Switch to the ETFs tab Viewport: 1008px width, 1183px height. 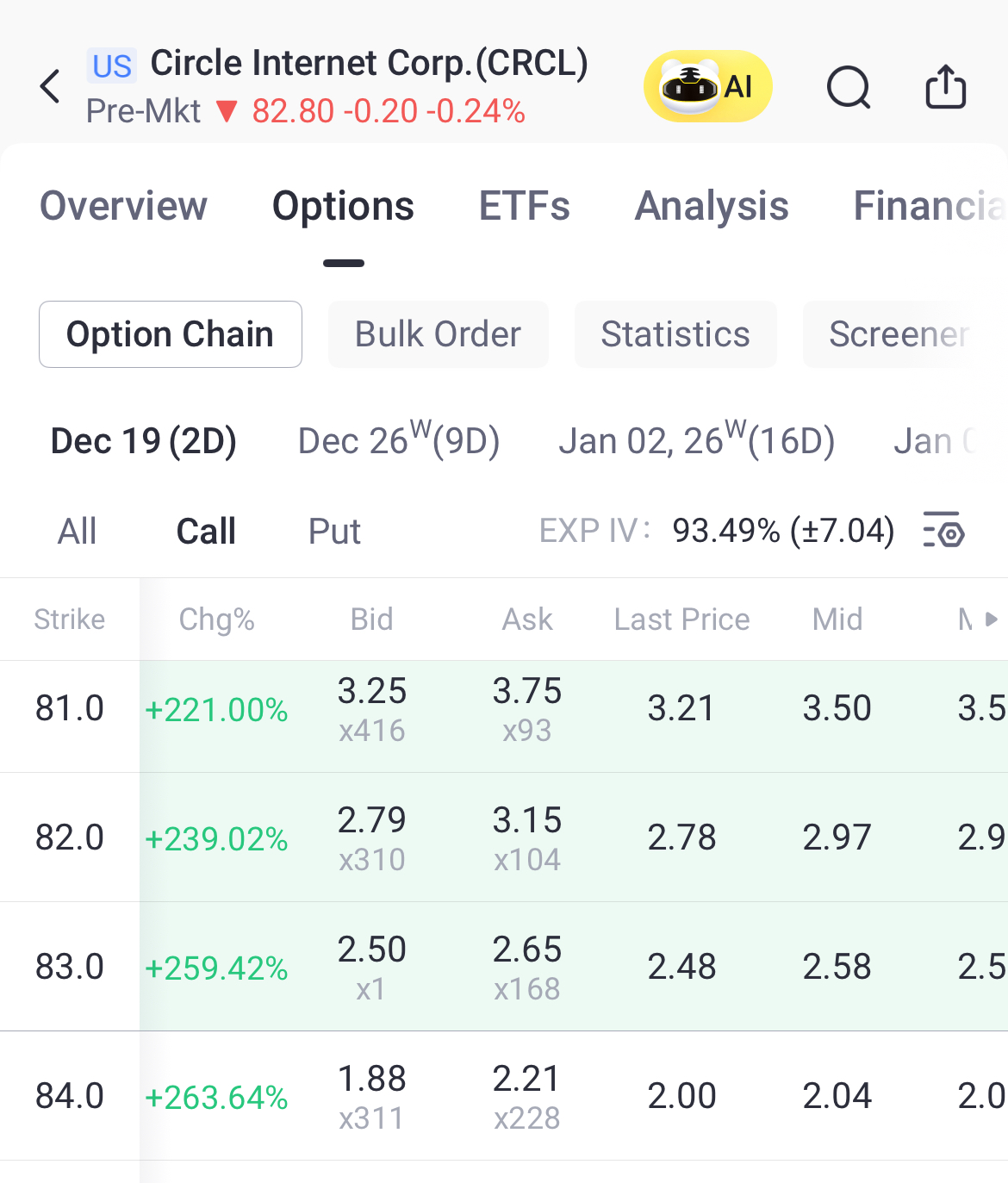coord(525,206)
